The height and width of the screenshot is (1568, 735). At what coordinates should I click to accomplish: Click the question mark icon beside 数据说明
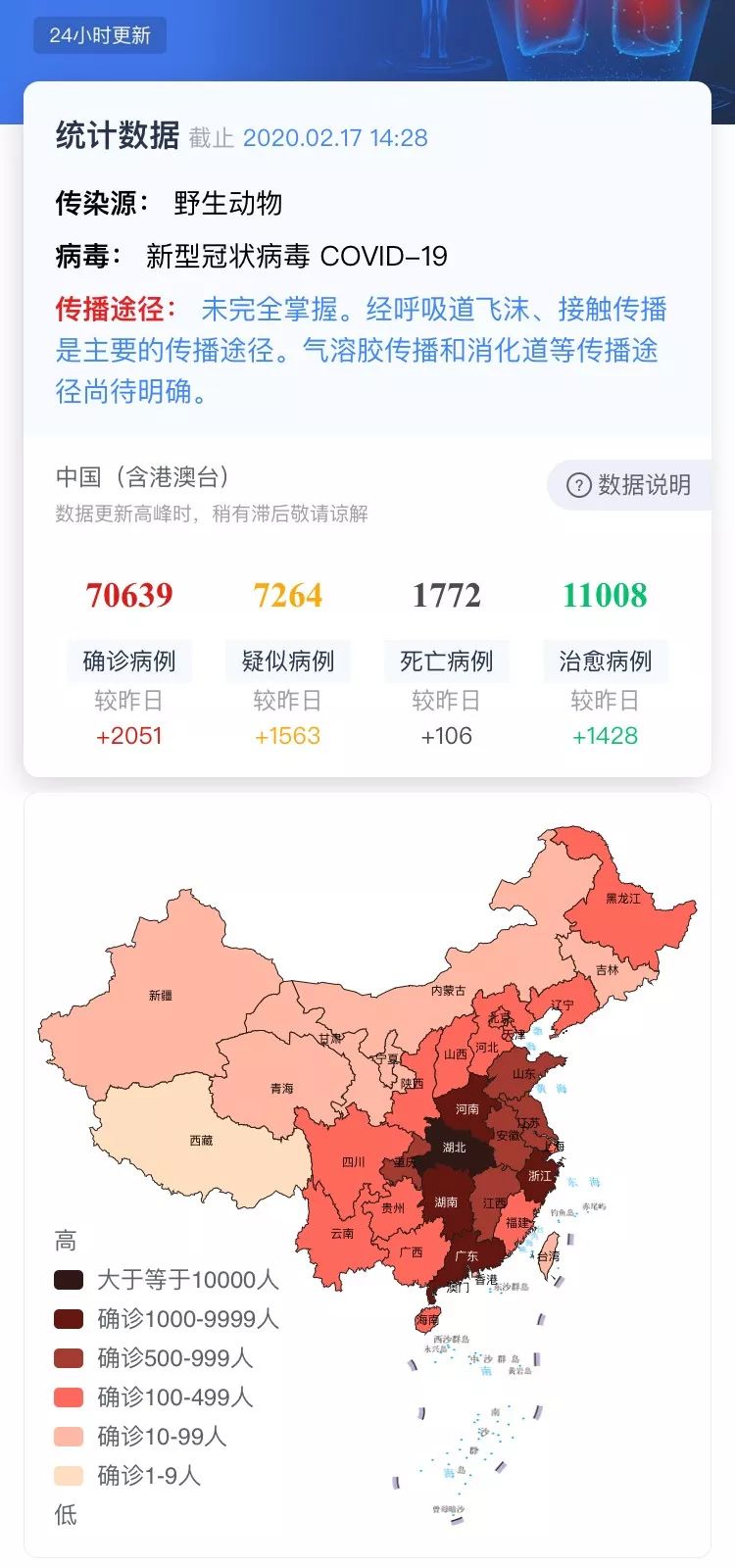(x=577, y=483)
